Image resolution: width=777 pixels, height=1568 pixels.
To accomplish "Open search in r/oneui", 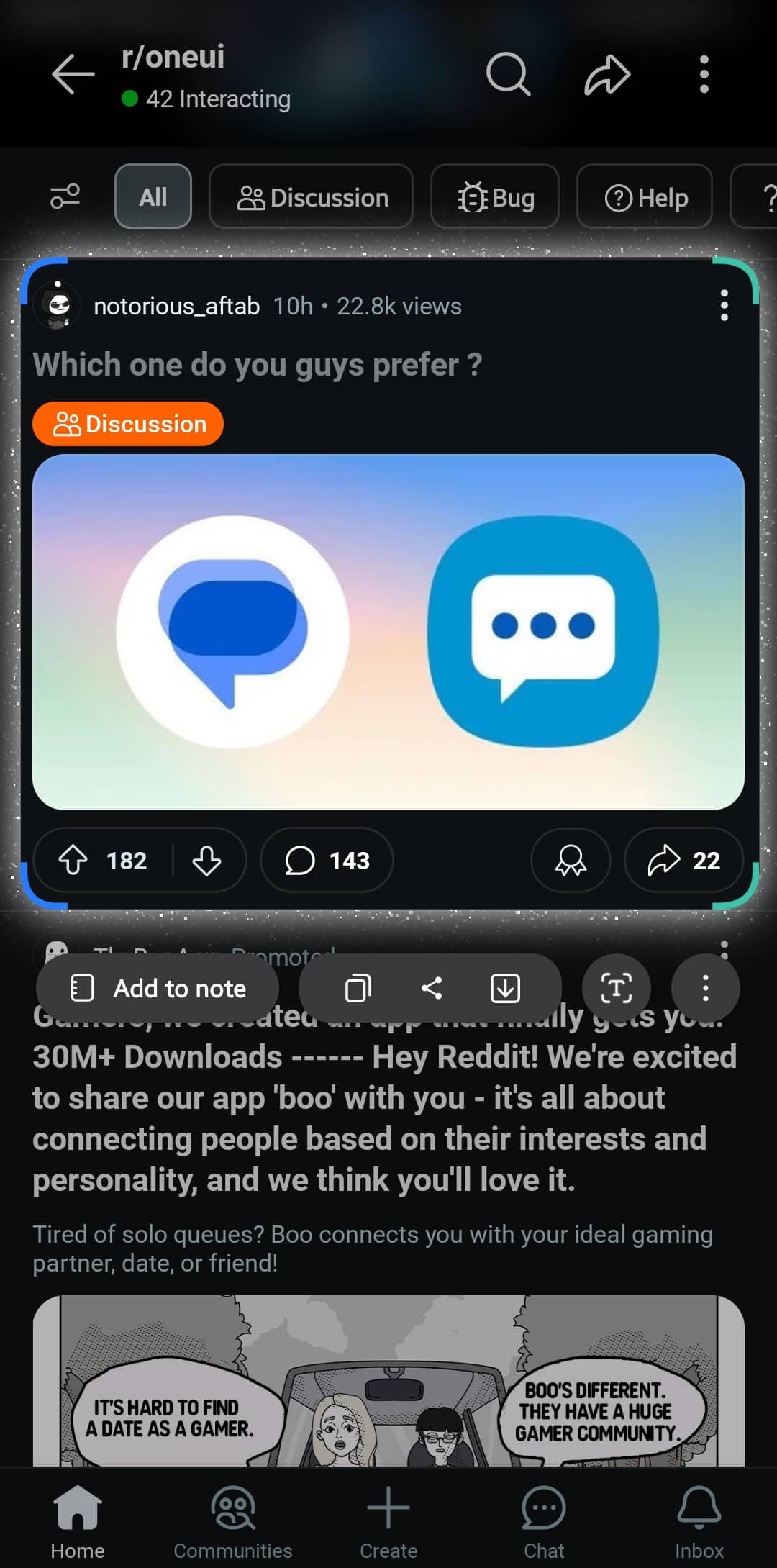I will pyautogui.click(x=508, y=74).
